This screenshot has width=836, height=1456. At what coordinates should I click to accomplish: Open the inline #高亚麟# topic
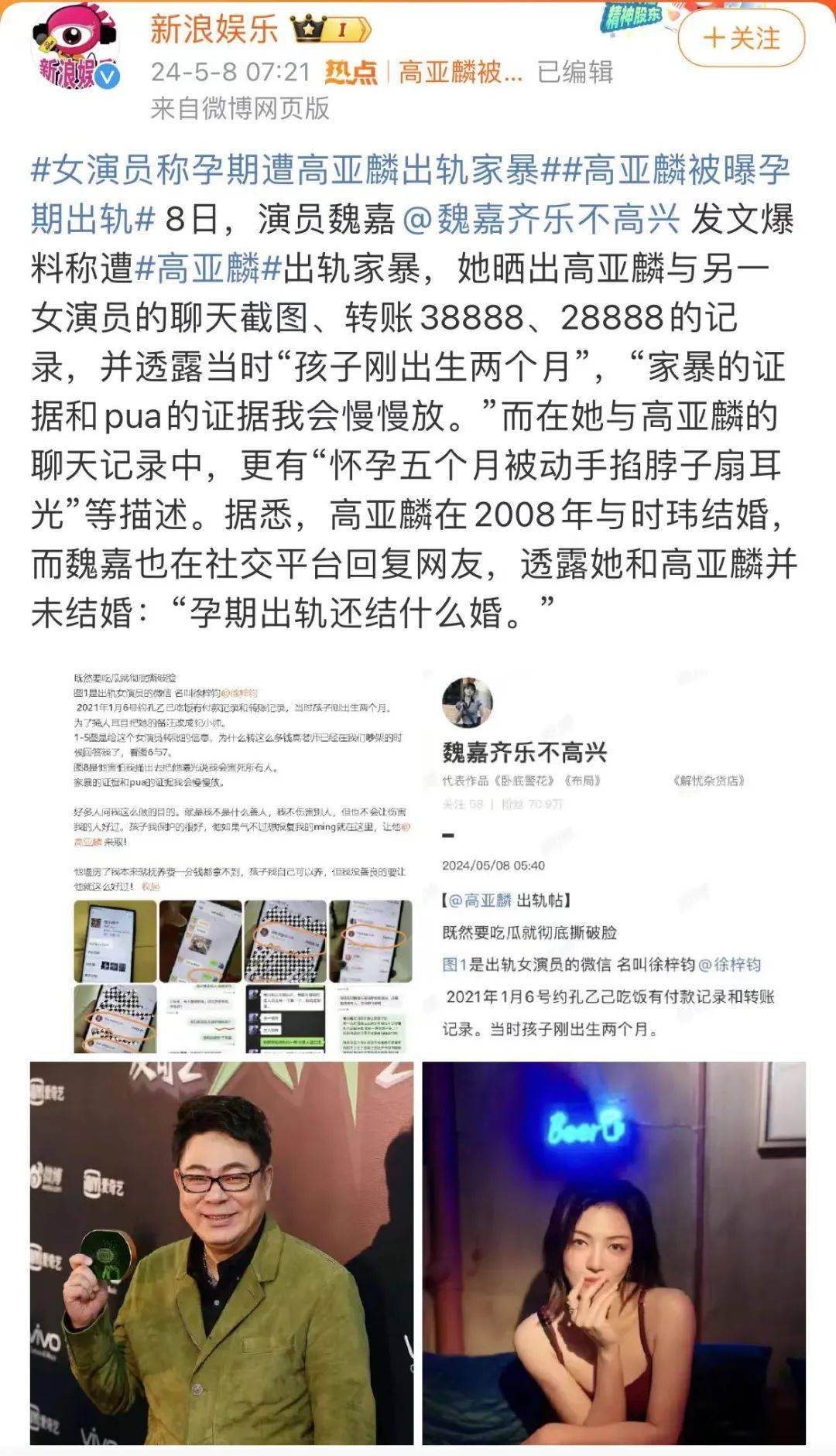point(208,269)
